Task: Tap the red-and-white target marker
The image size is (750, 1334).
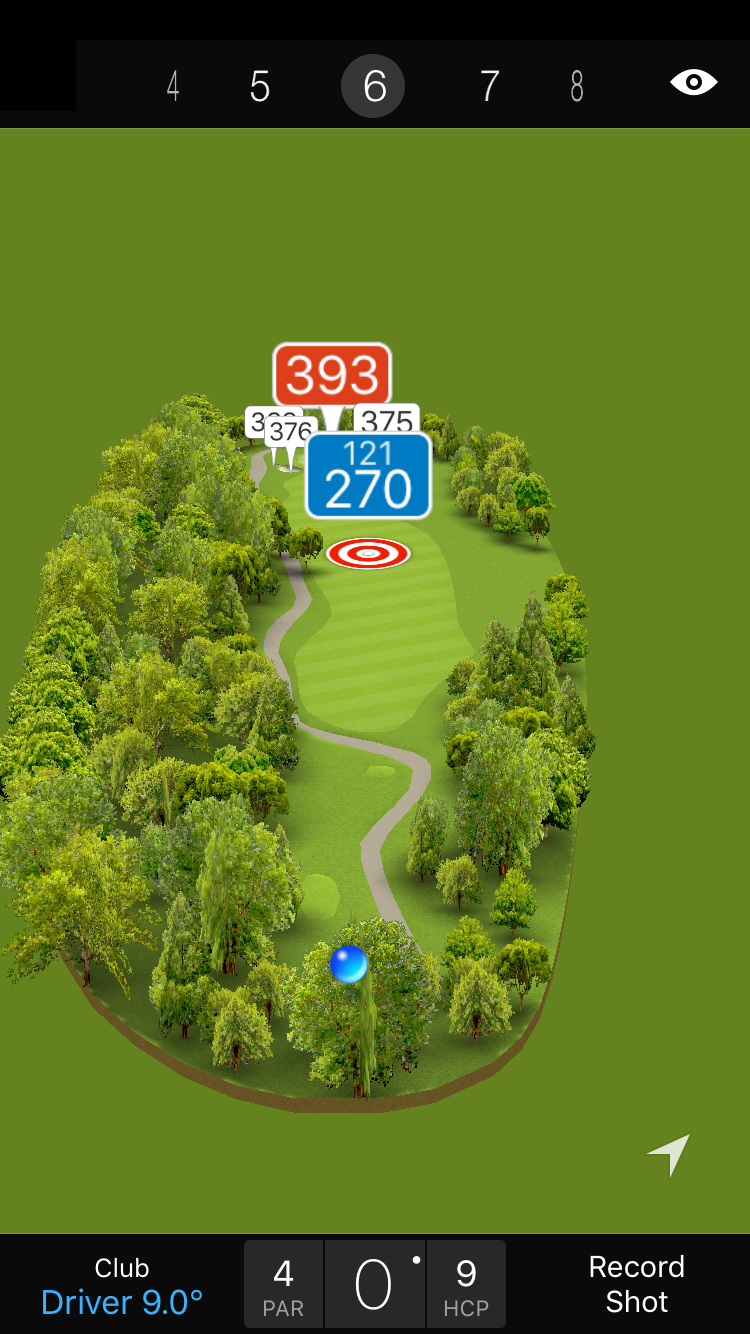Action: [x=368, y=553]
